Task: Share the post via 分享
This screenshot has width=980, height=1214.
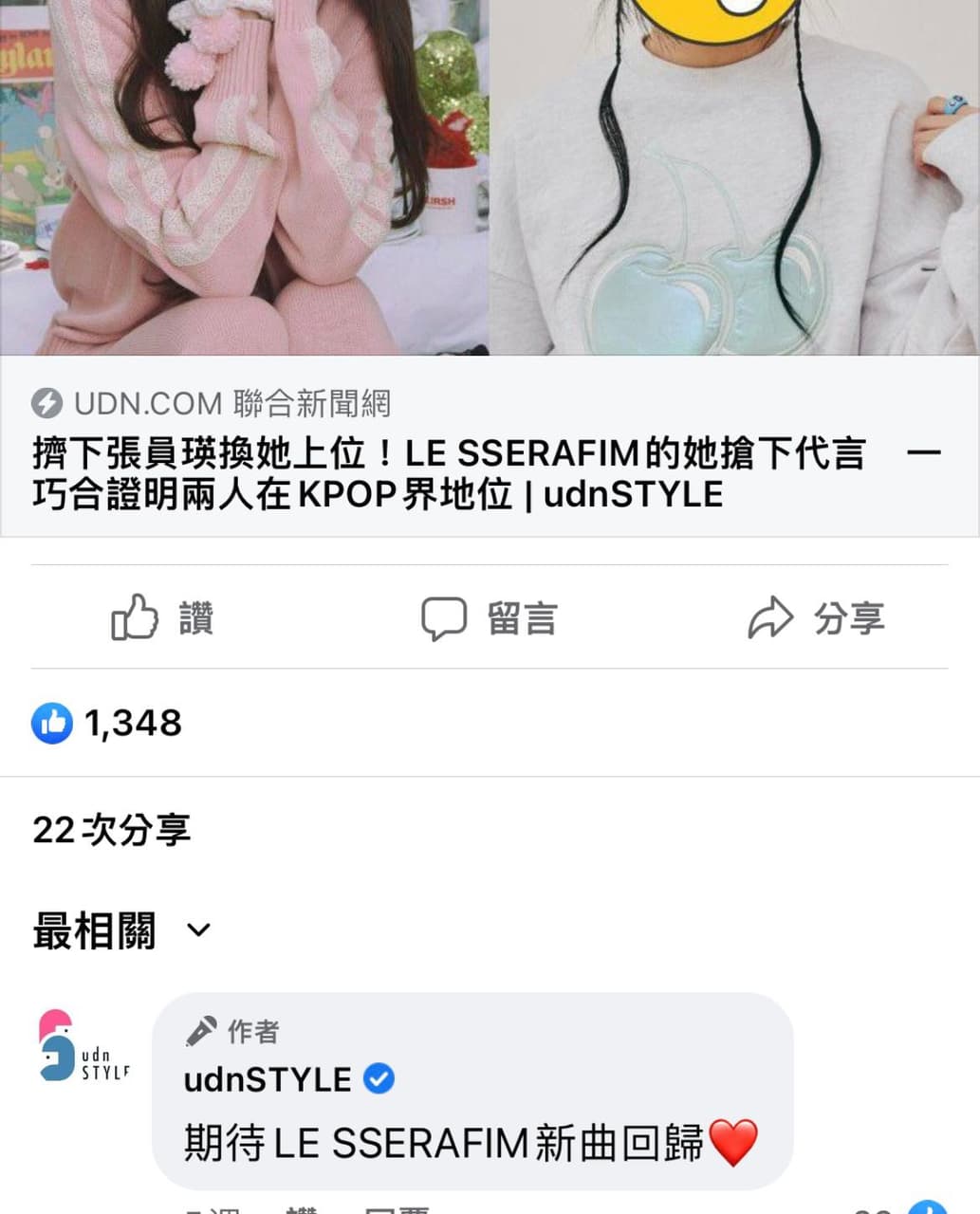Action: pos(816,618)
